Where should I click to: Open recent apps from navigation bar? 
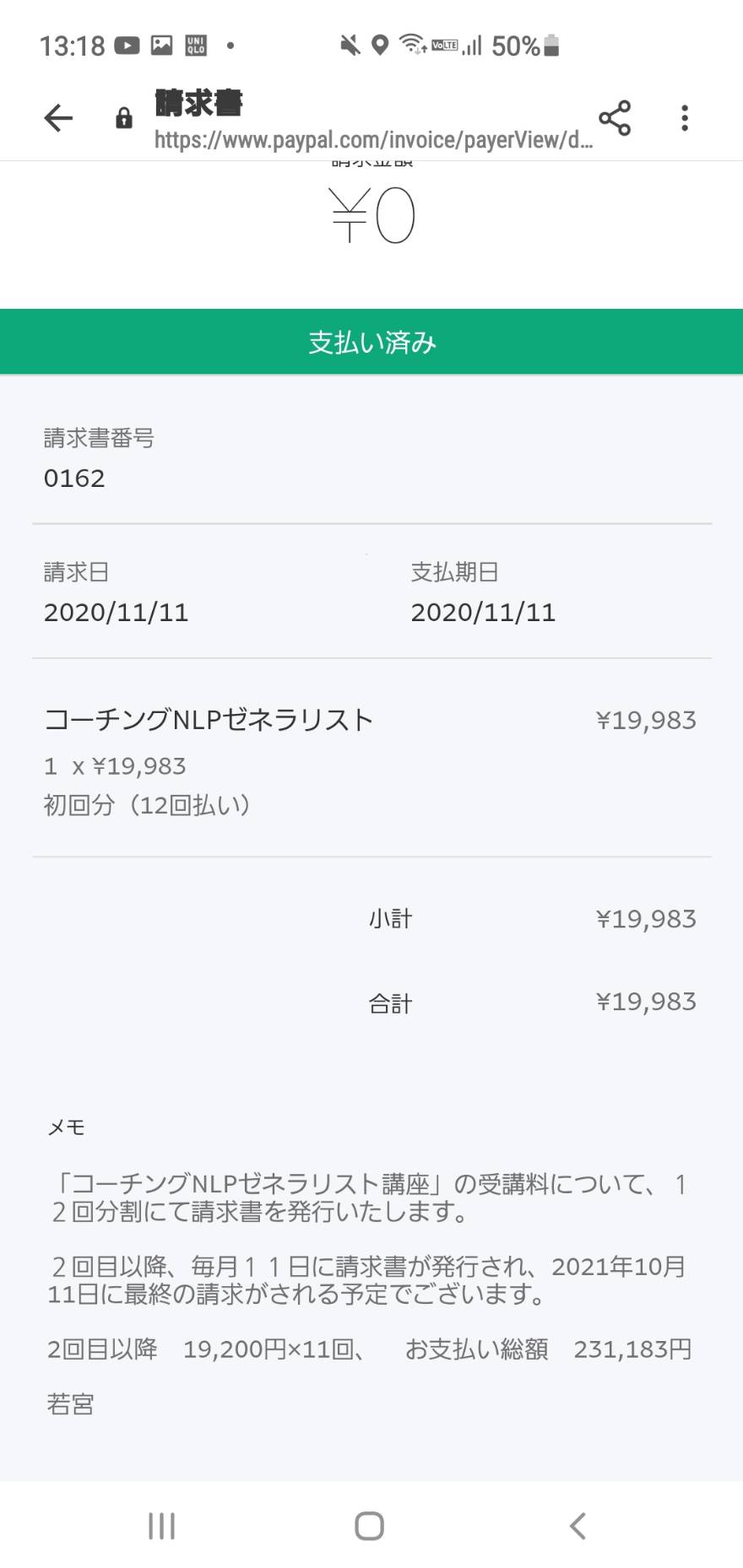pos(161,1526)
